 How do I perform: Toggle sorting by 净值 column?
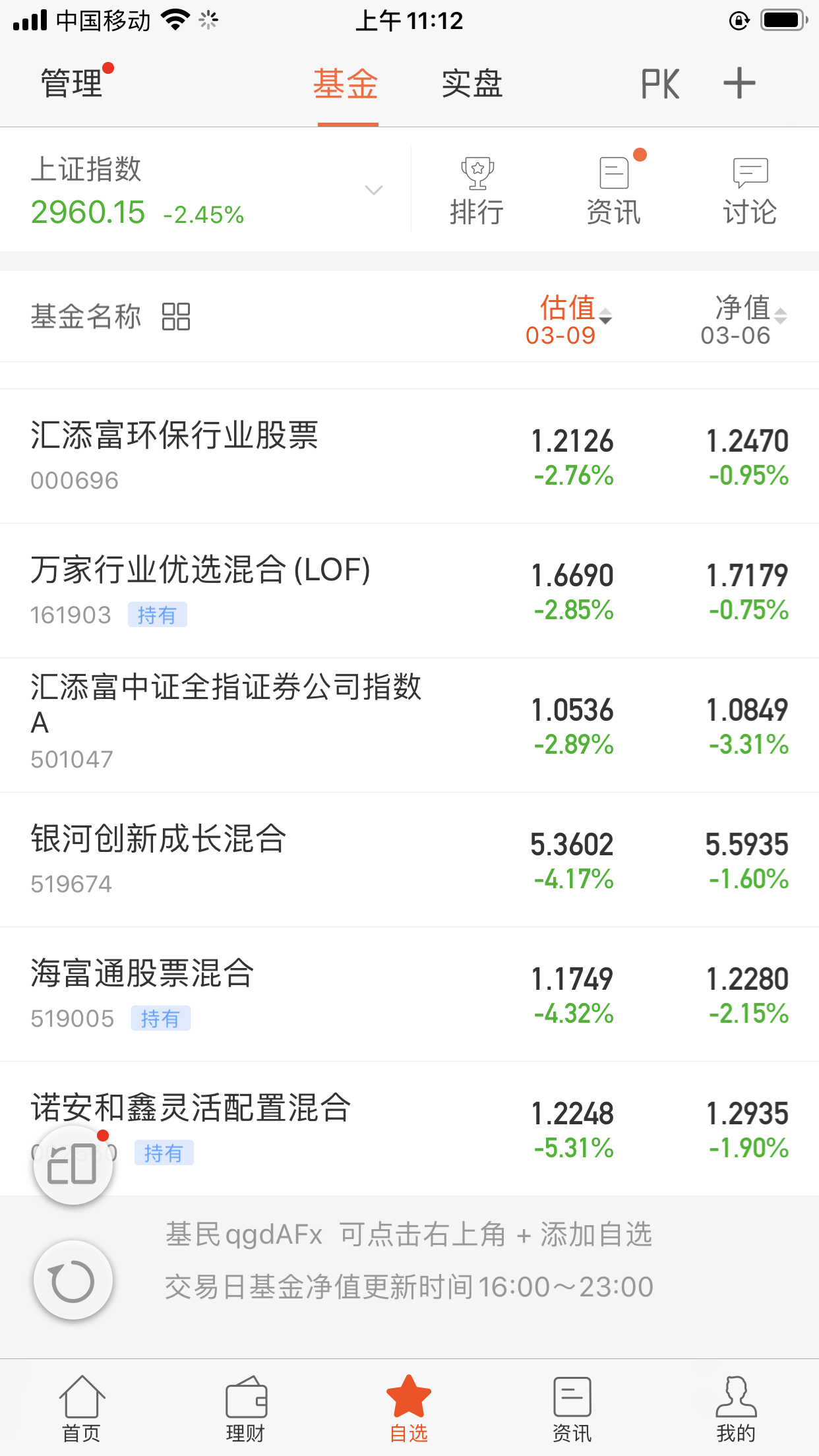pos(742,317)
